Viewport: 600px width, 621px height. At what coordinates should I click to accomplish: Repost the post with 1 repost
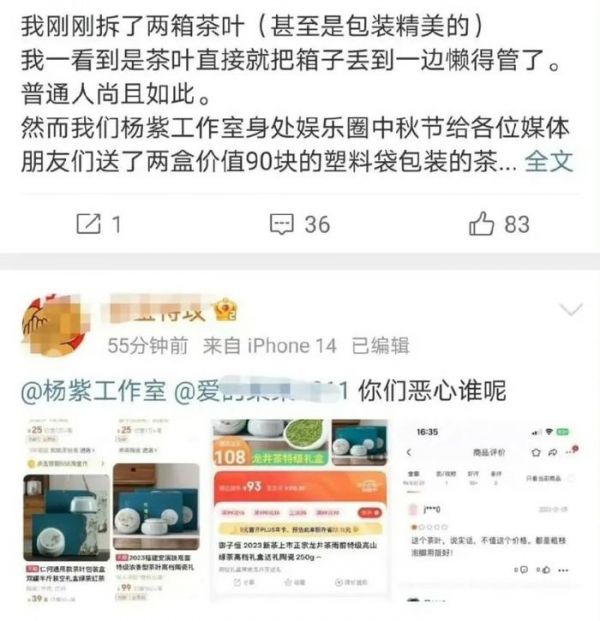pos(98,224)
